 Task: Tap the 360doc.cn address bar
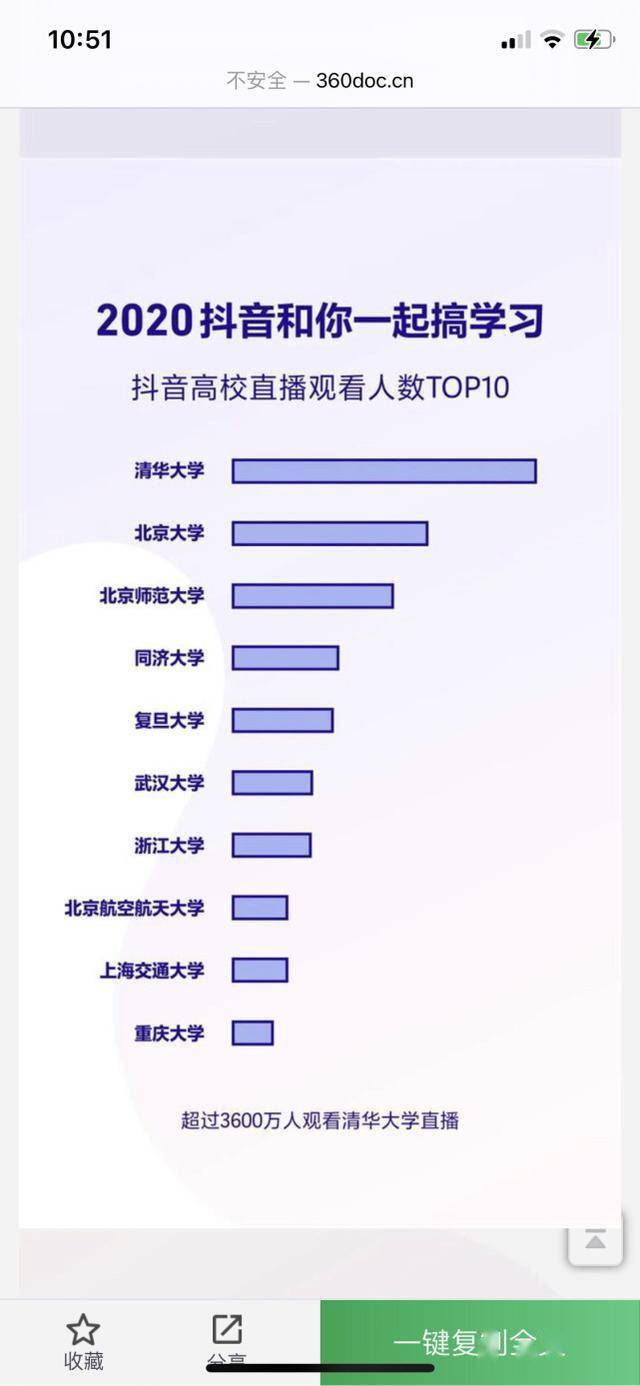point(320,81)
